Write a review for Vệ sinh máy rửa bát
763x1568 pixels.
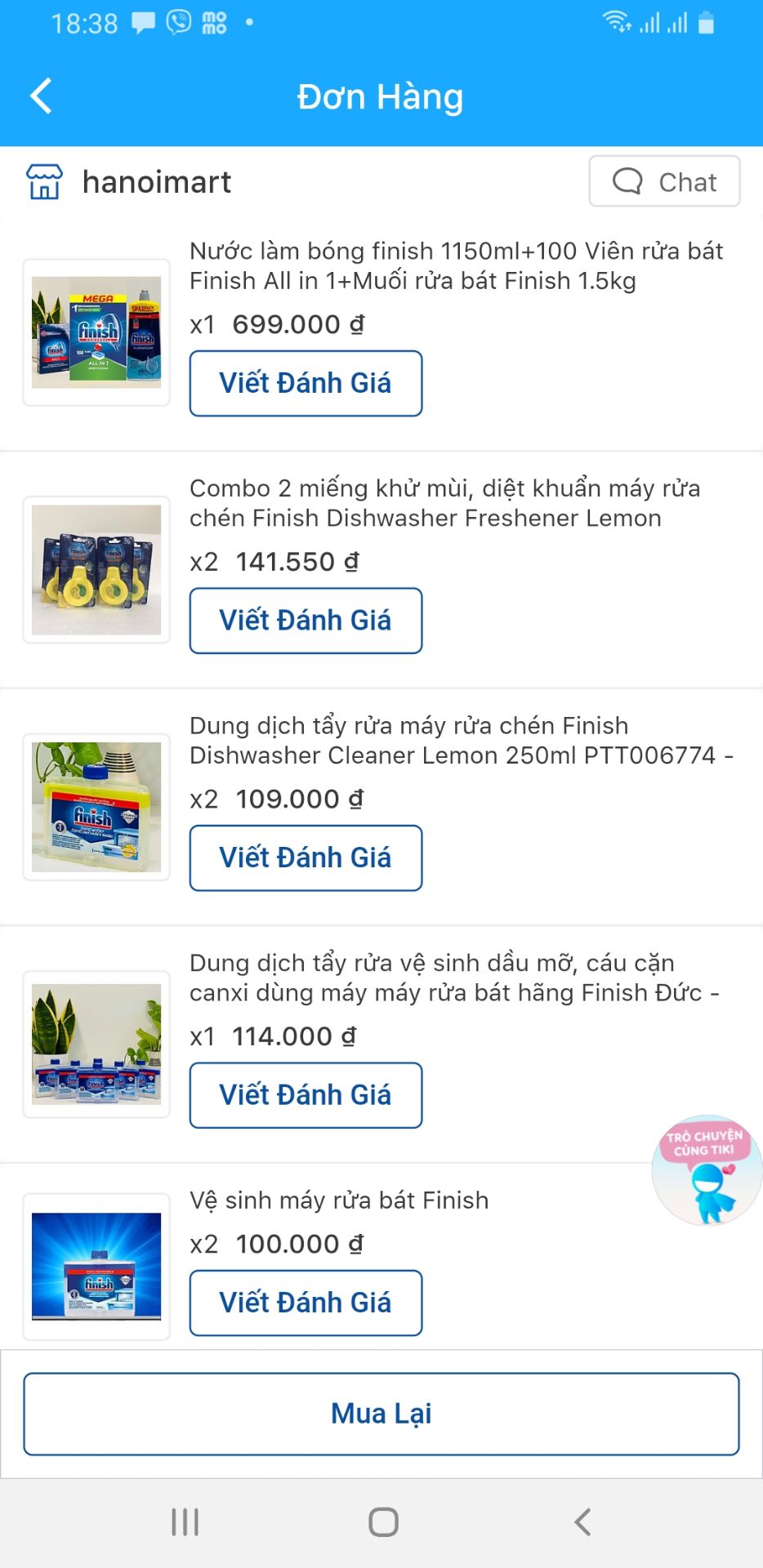[306, 1303]
